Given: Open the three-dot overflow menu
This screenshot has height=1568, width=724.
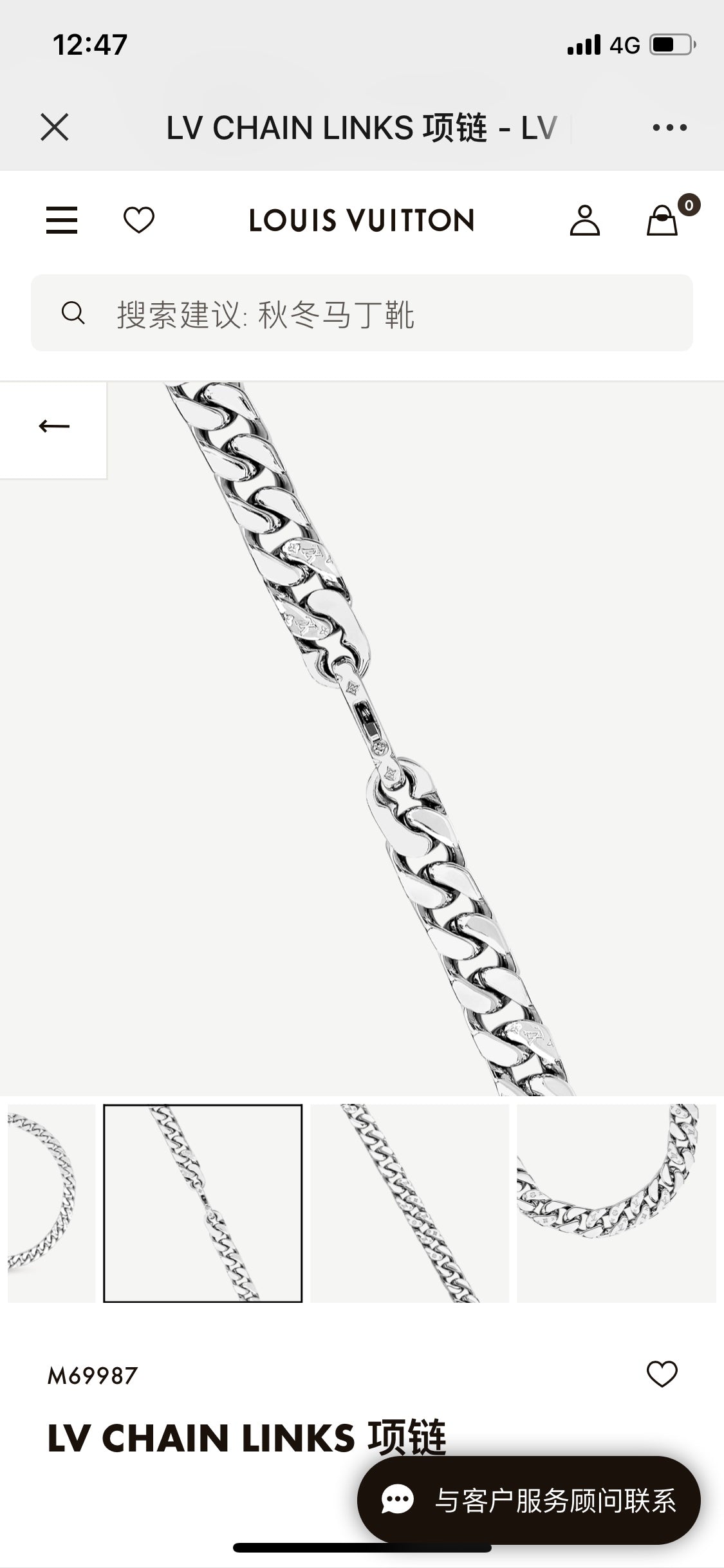Looking at the screenshot, I should click(669, 127).
